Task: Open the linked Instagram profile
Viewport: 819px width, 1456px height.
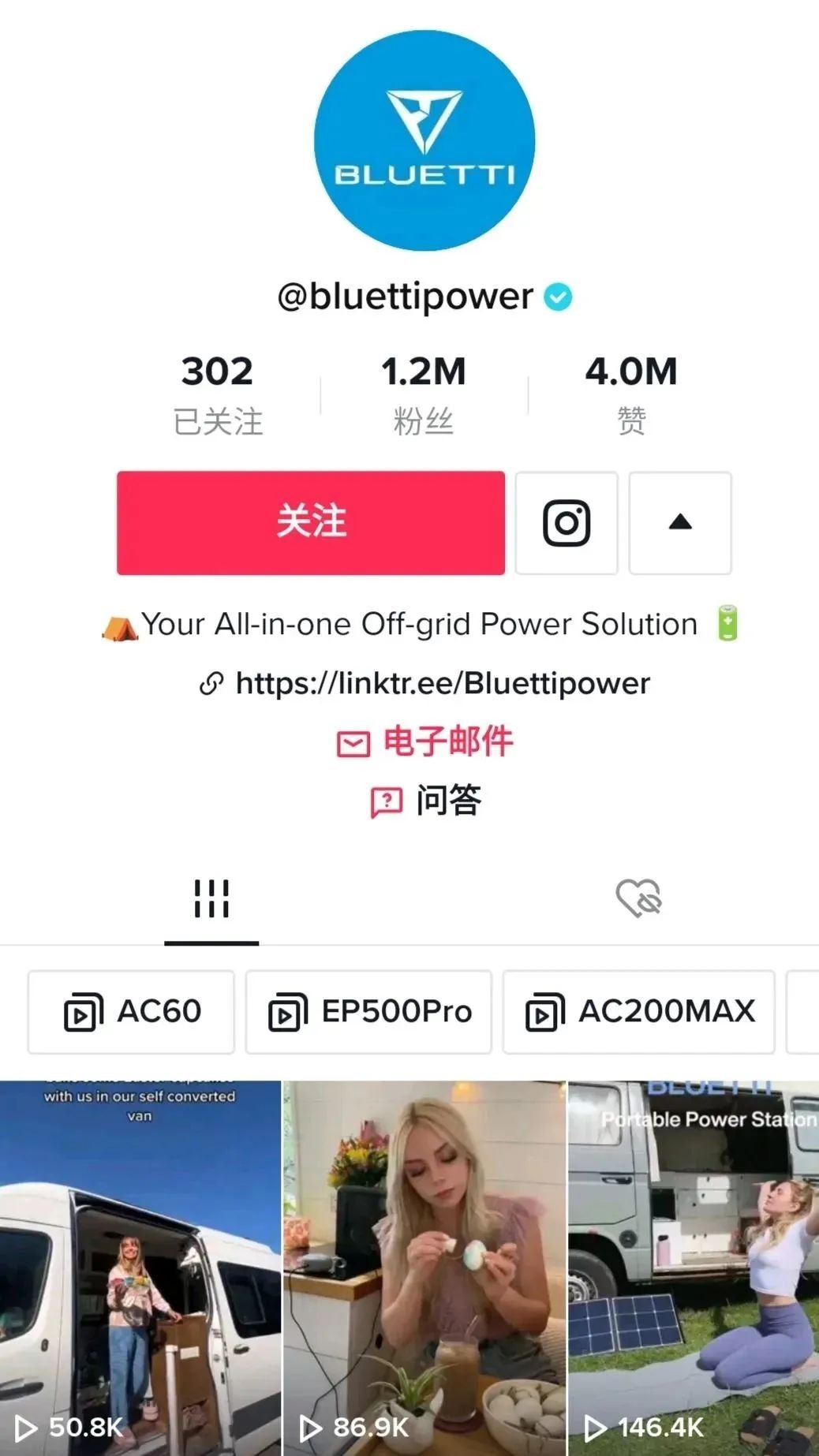Action: [x=566, y=523]
